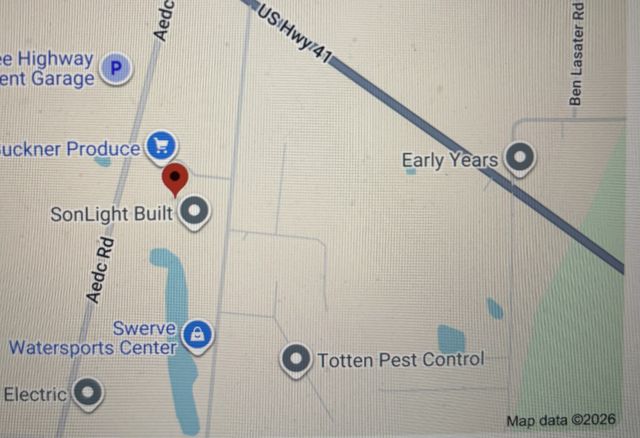Select the SonLight Built place marker

coord(194,212)
